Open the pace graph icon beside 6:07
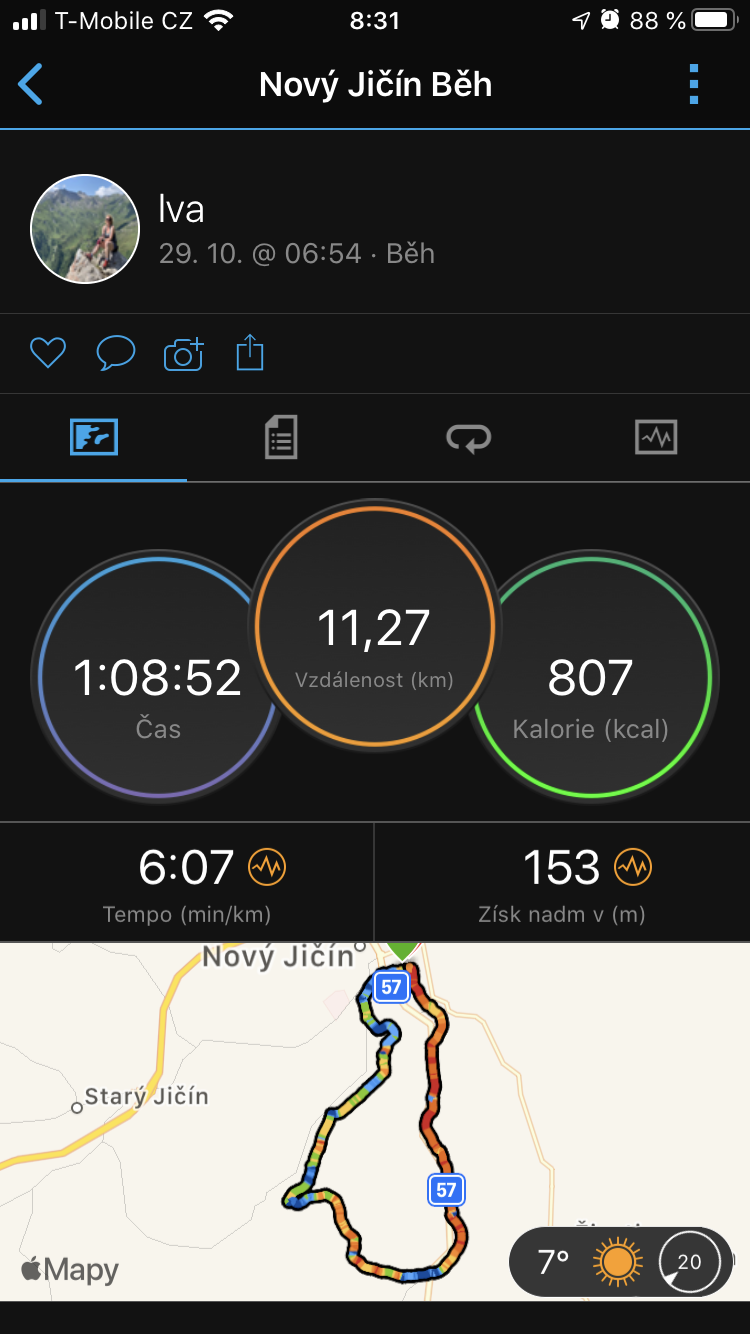750x1334 pixels. pyautogui.click(x=267, y=867)
